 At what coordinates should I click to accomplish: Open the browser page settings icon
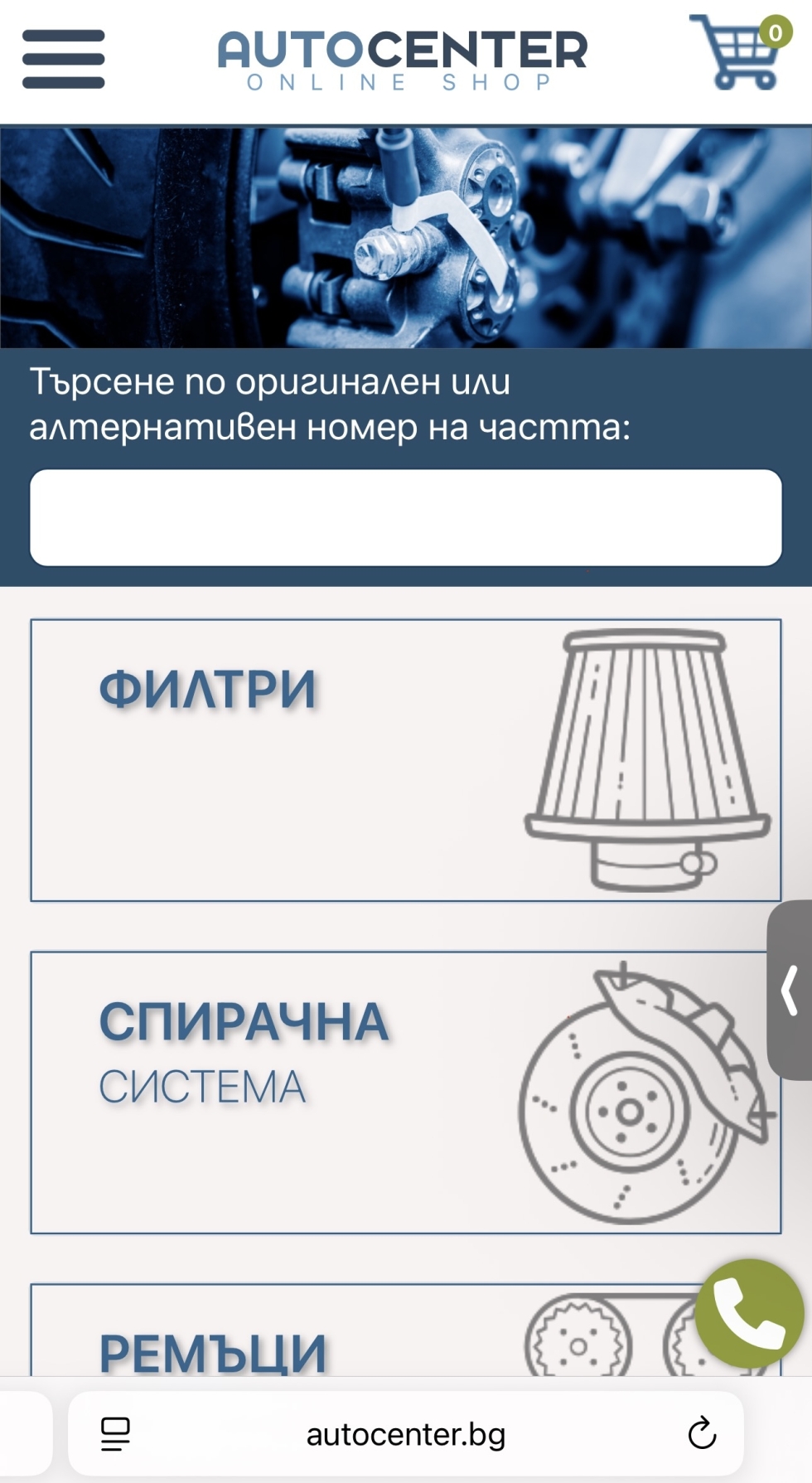[115, 1433]
